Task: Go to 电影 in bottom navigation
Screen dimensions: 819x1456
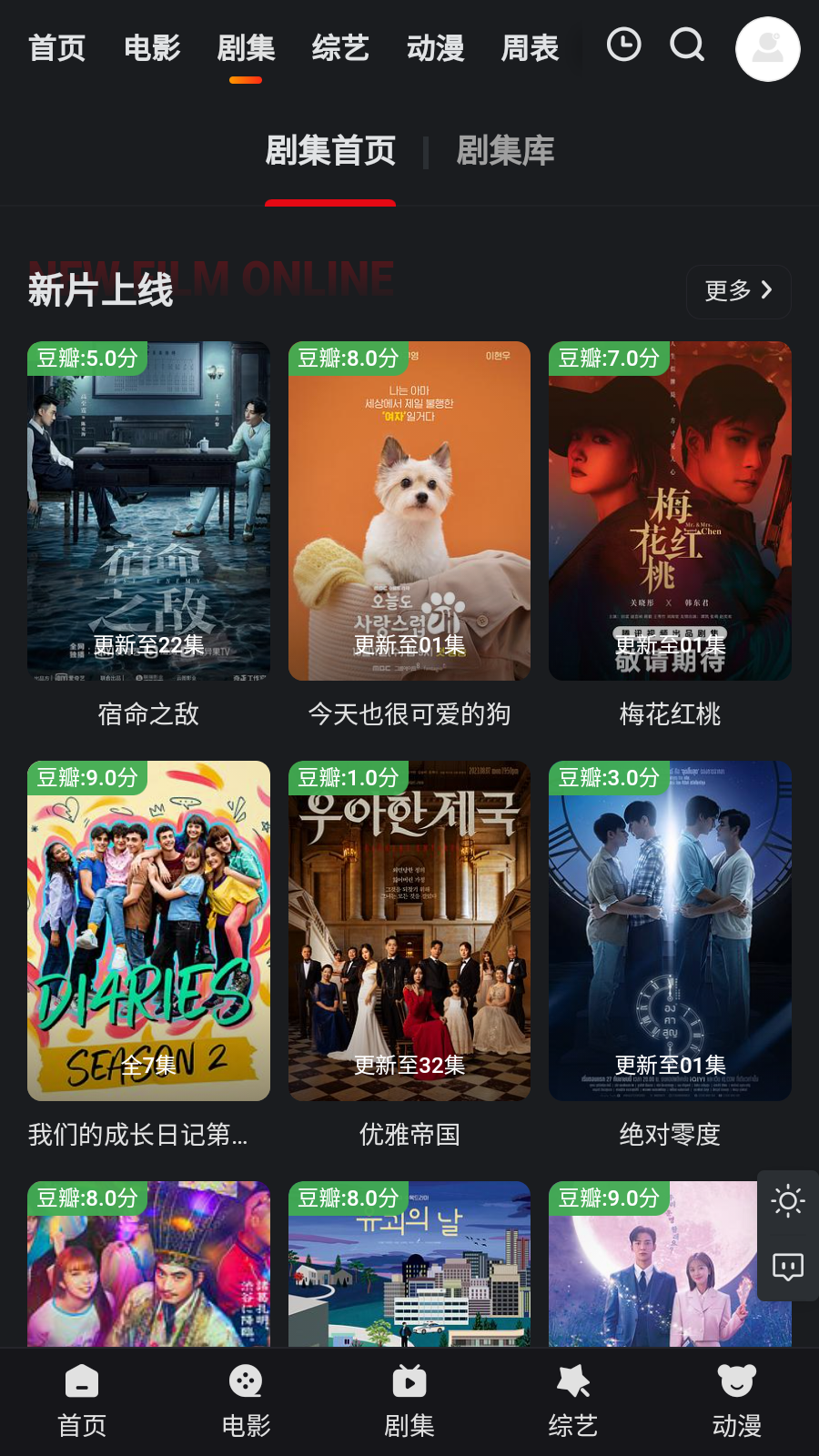Action: 246,1401
